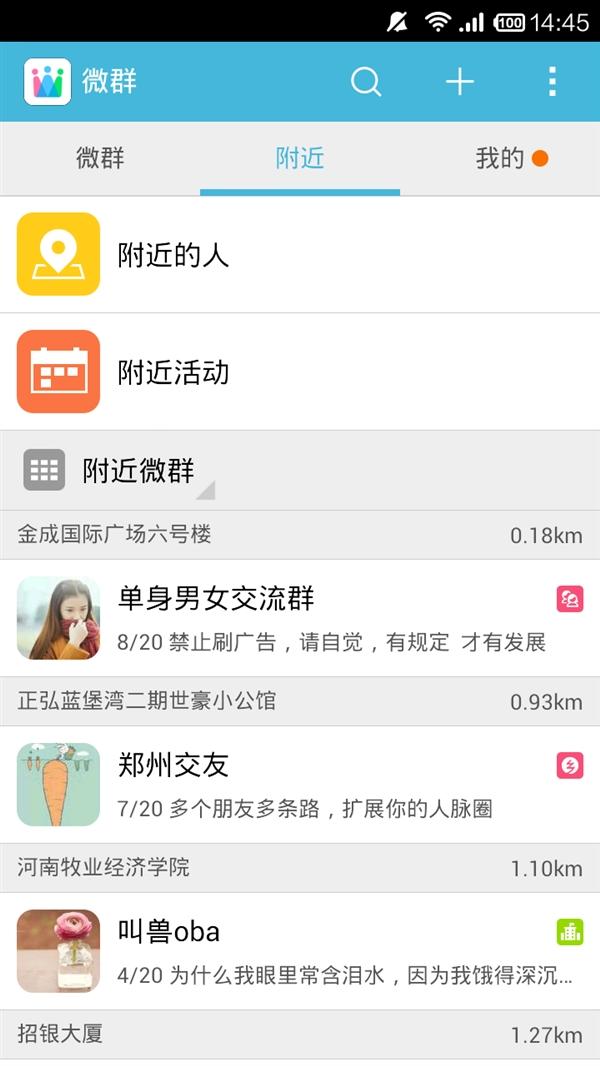Open 附近活动
This screenshot has height=1066, width=600.
click(x=300, y=372)
